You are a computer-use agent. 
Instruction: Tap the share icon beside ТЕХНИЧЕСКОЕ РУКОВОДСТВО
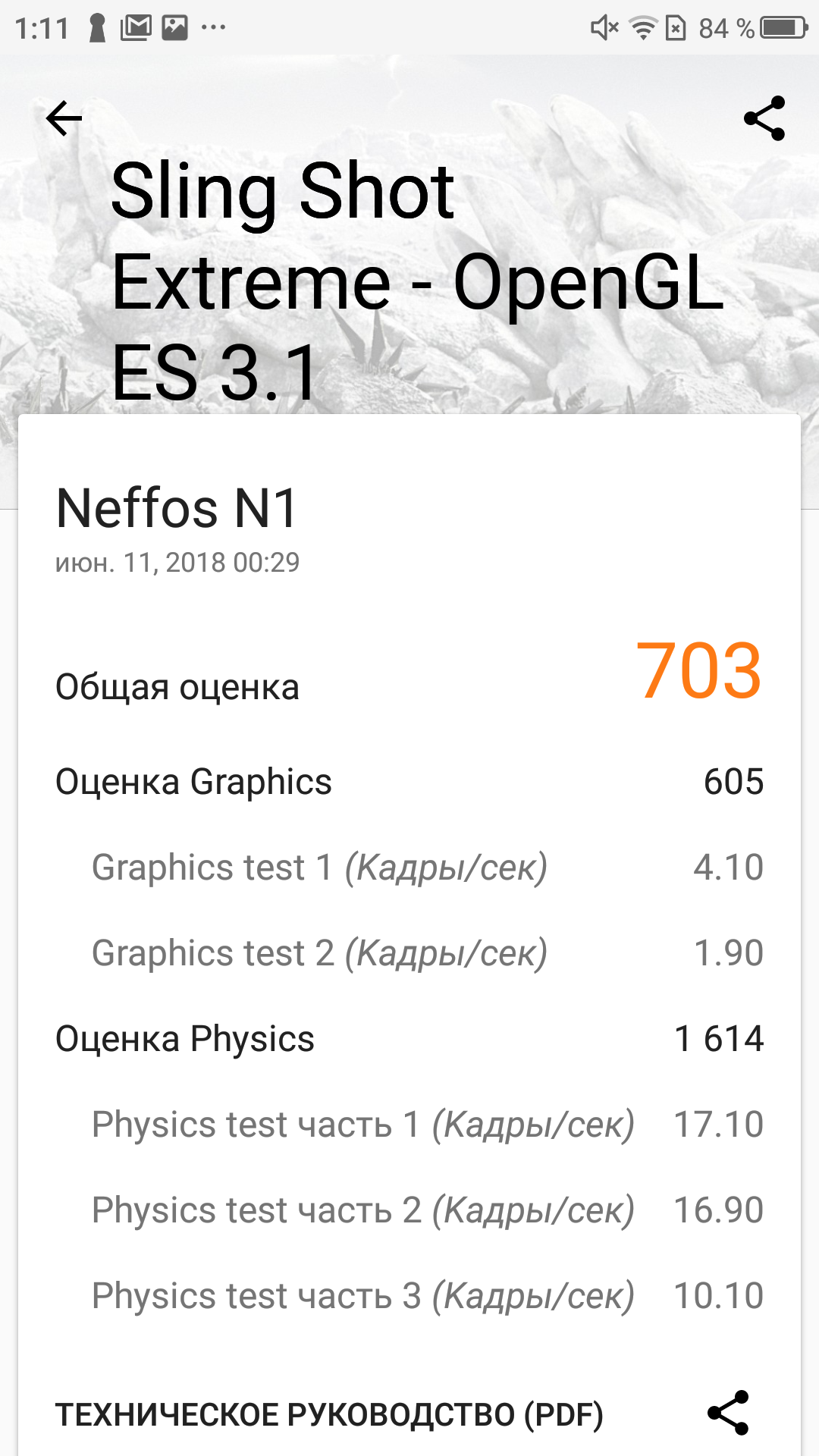coord(728,1413)
